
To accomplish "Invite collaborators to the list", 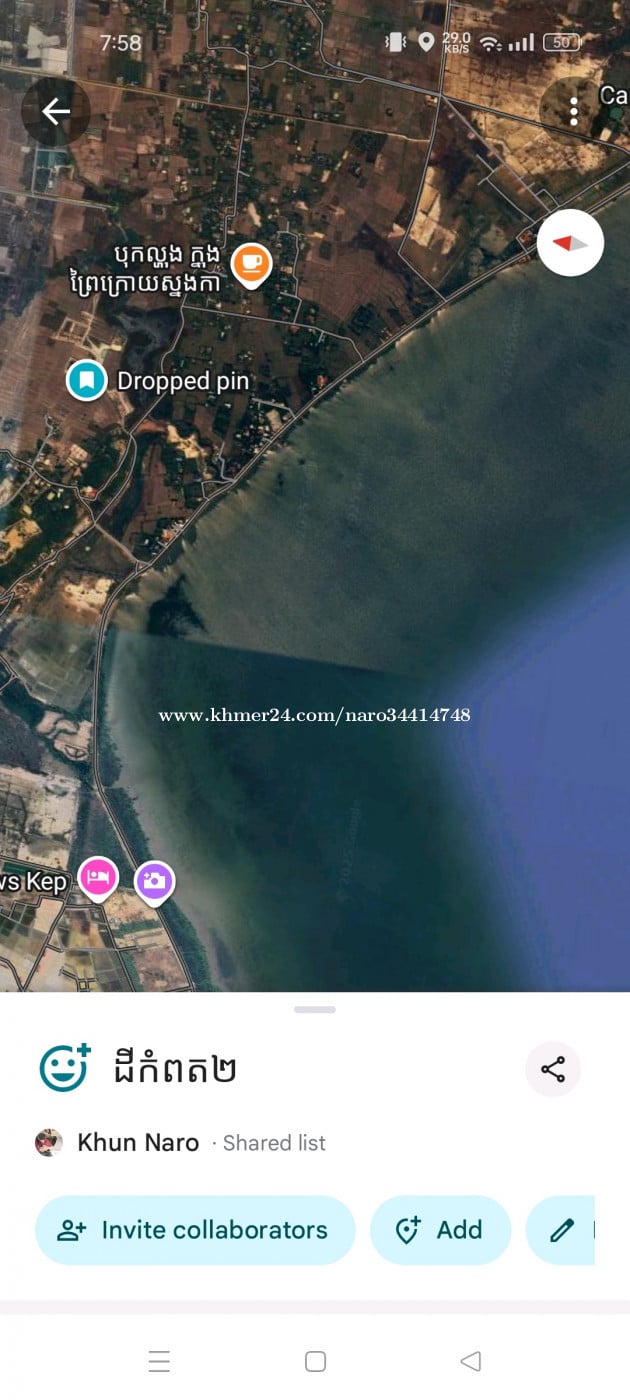I will tap(195, 1230).
